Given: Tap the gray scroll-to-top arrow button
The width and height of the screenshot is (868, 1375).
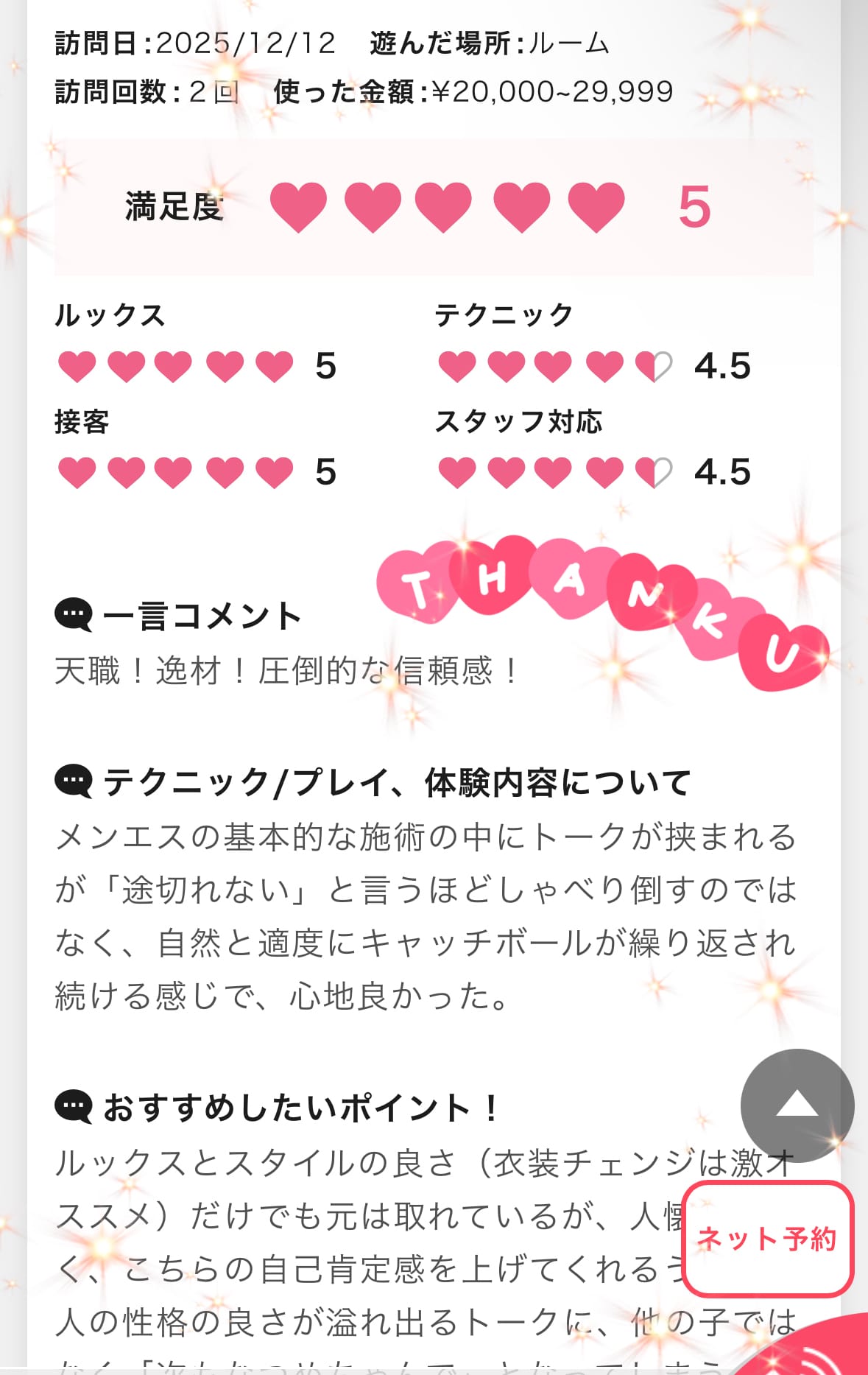Looking at the screenshot, I should (797, 1105).
